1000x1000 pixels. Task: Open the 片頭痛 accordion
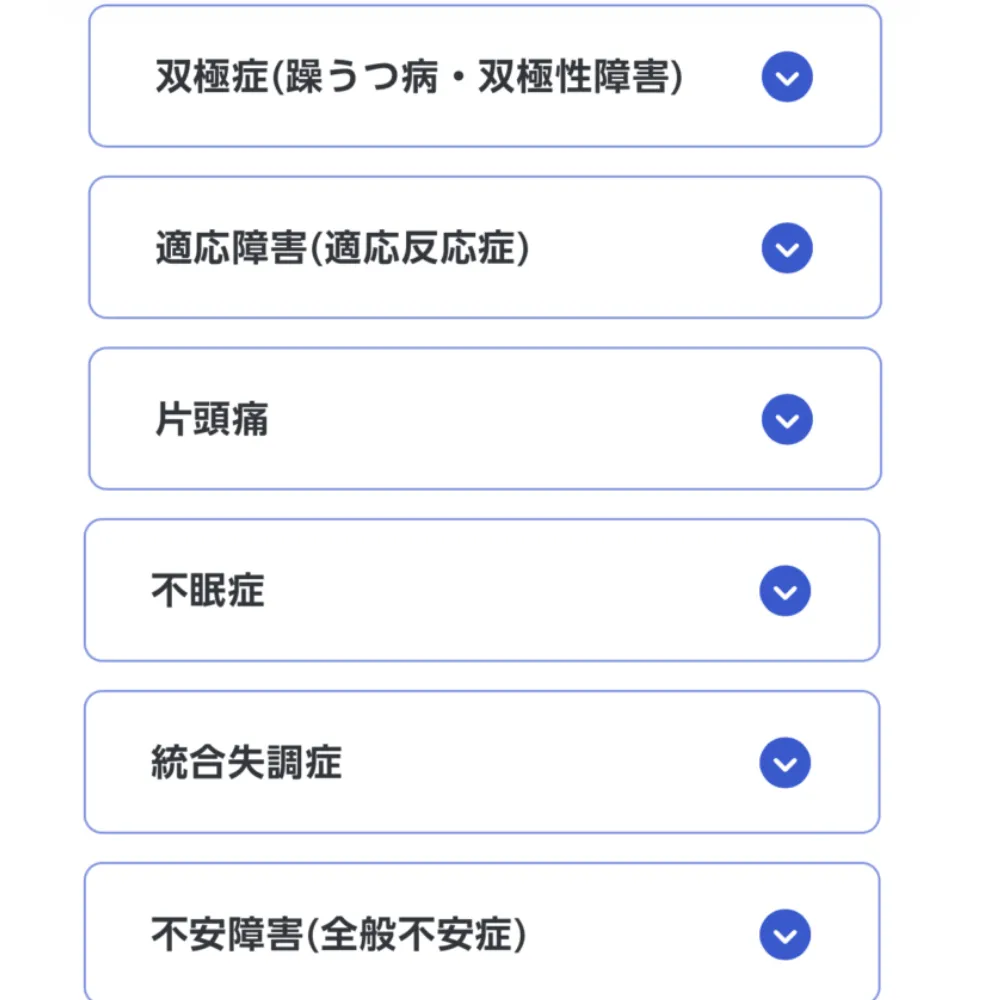click(x=787, y=420)
